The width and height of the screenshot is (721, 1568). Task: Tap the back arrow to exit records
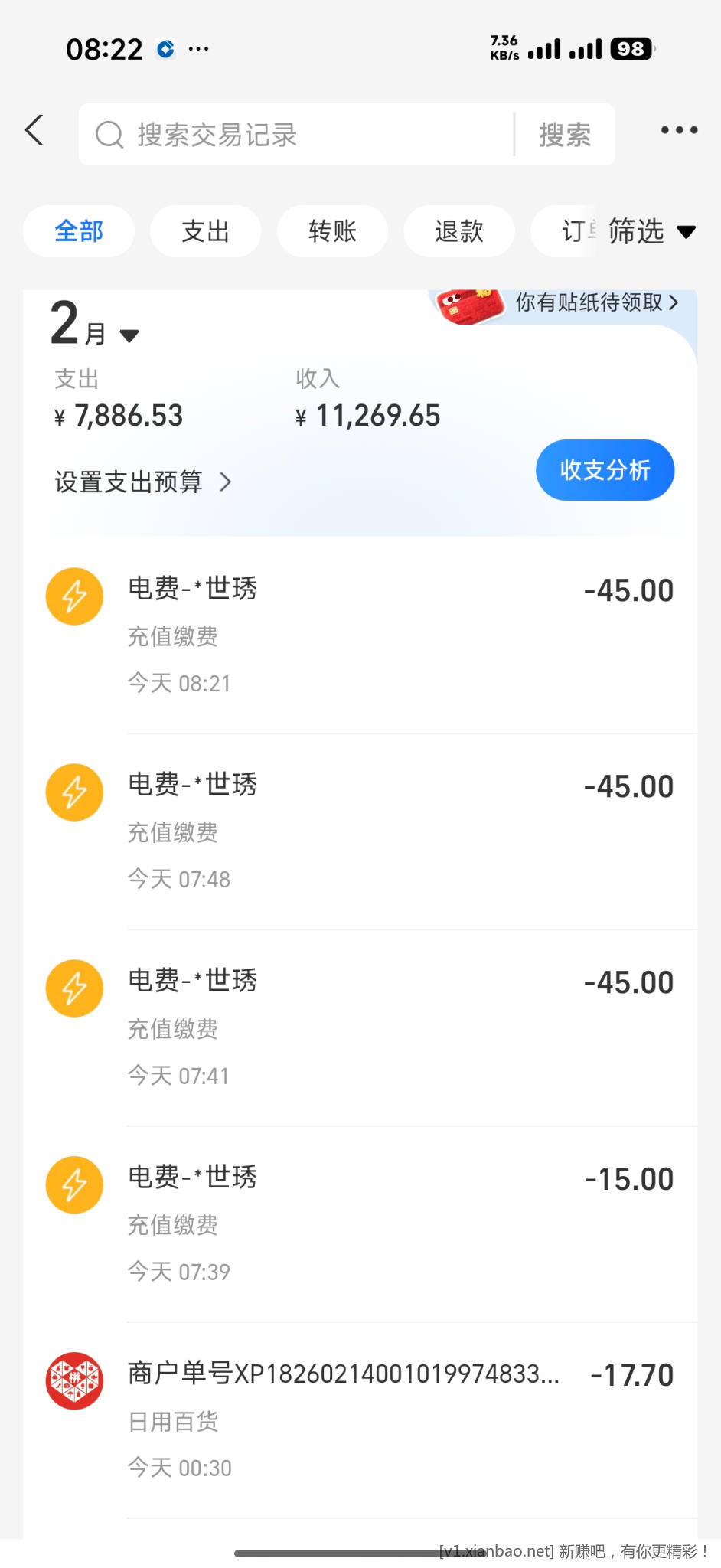(34, 130)
